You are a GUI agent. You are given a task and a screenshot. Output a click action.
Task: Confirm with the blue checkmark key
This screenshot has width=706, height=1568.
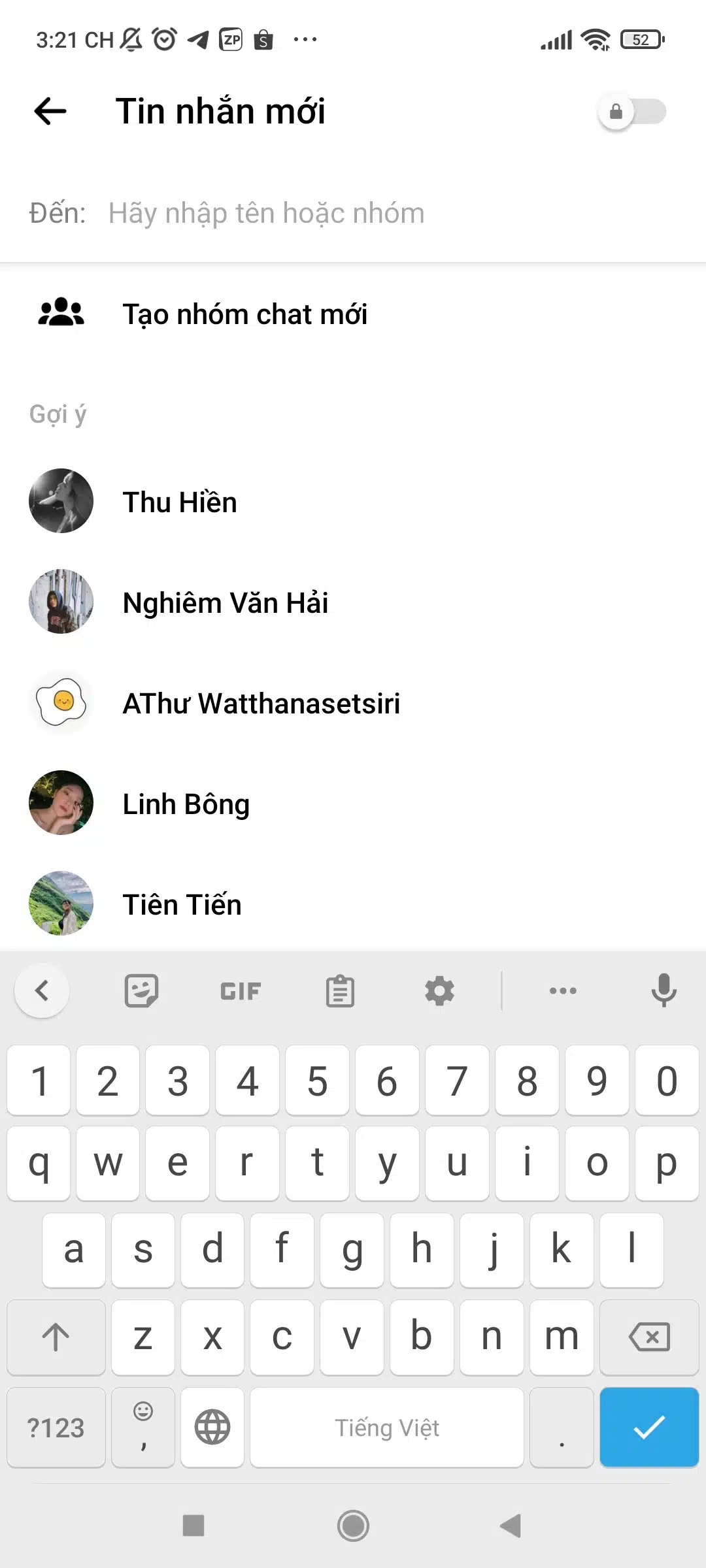coord(649,1427)
